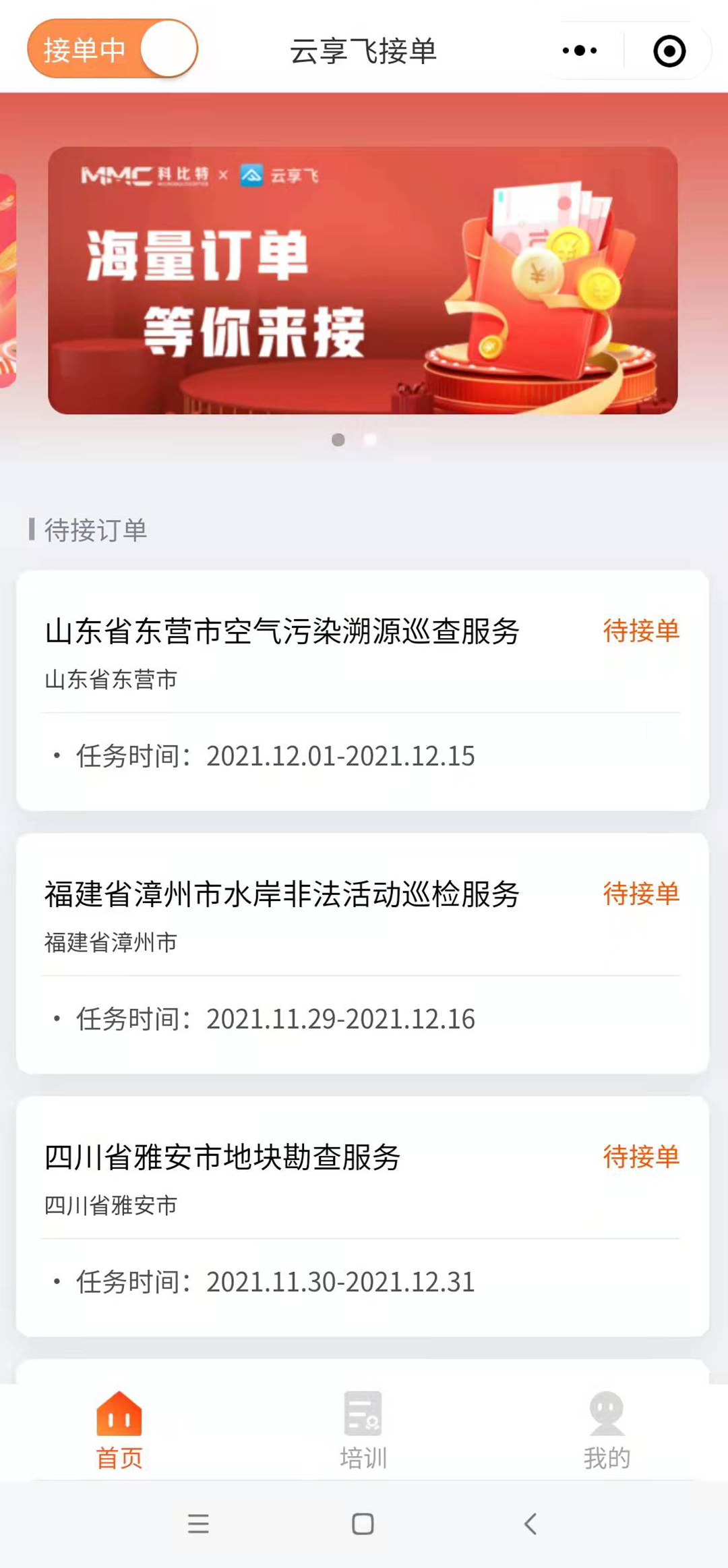Toggle the 接单中 order-taking switch
This screenshot has height=1568, width=728.
click(x=113, y=49)
